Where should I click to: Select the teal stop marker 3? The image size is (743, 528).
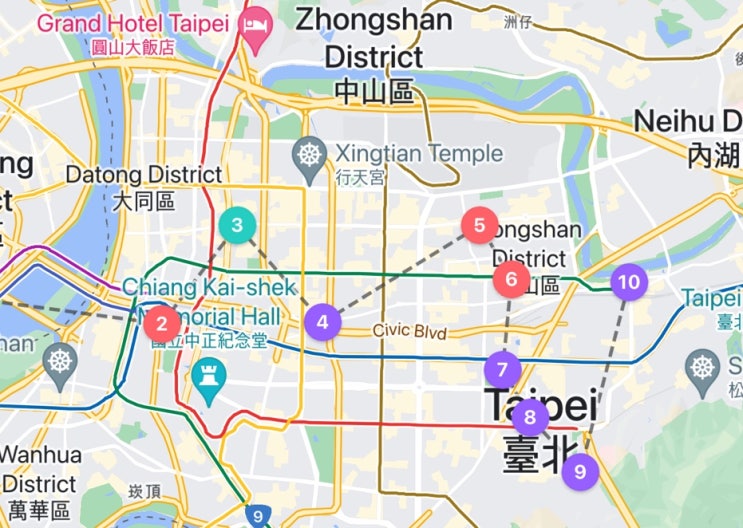[x=237, y=225]
